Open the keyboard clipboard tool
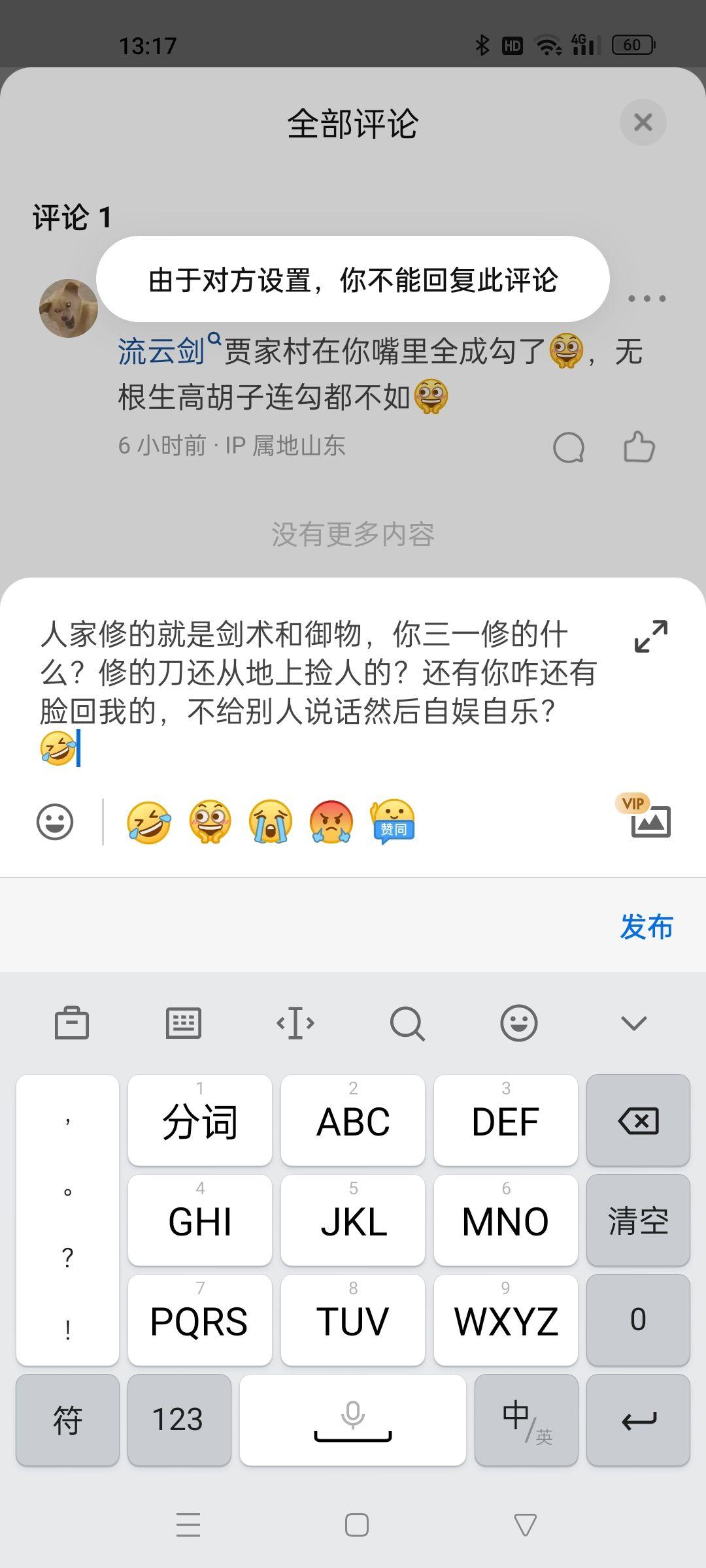This screenshot has width=706, height=1568. click(71, 1022)
